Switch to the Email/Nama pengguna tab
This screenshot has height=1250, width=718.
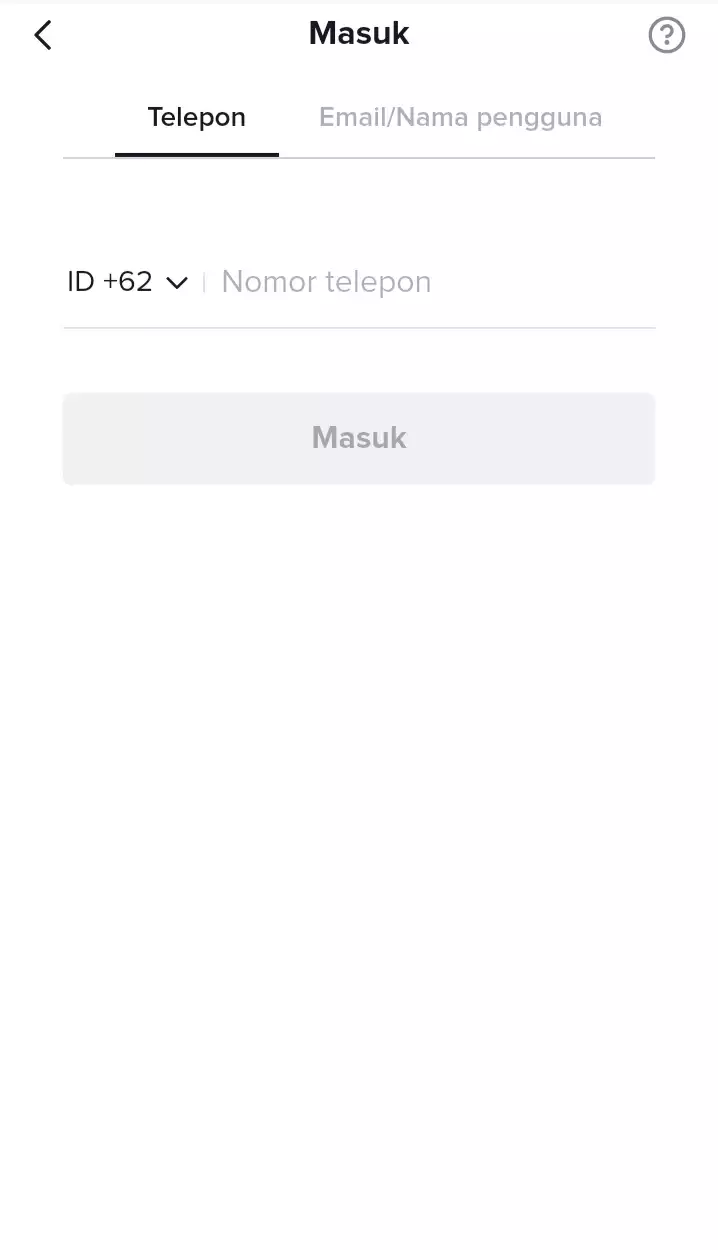[x=460, y=118]
